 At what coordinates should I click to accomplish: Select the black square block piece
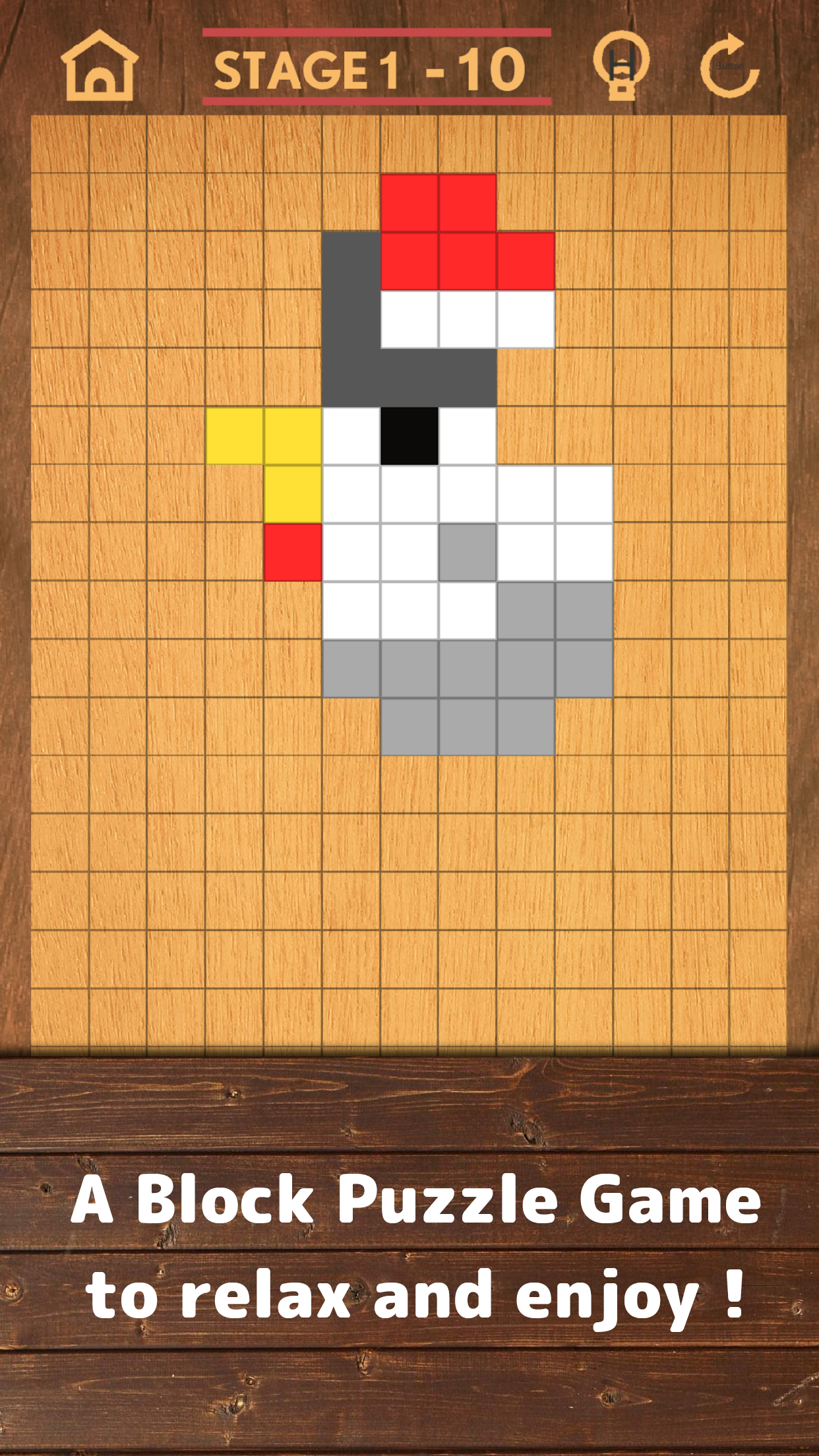click(409, 435)
